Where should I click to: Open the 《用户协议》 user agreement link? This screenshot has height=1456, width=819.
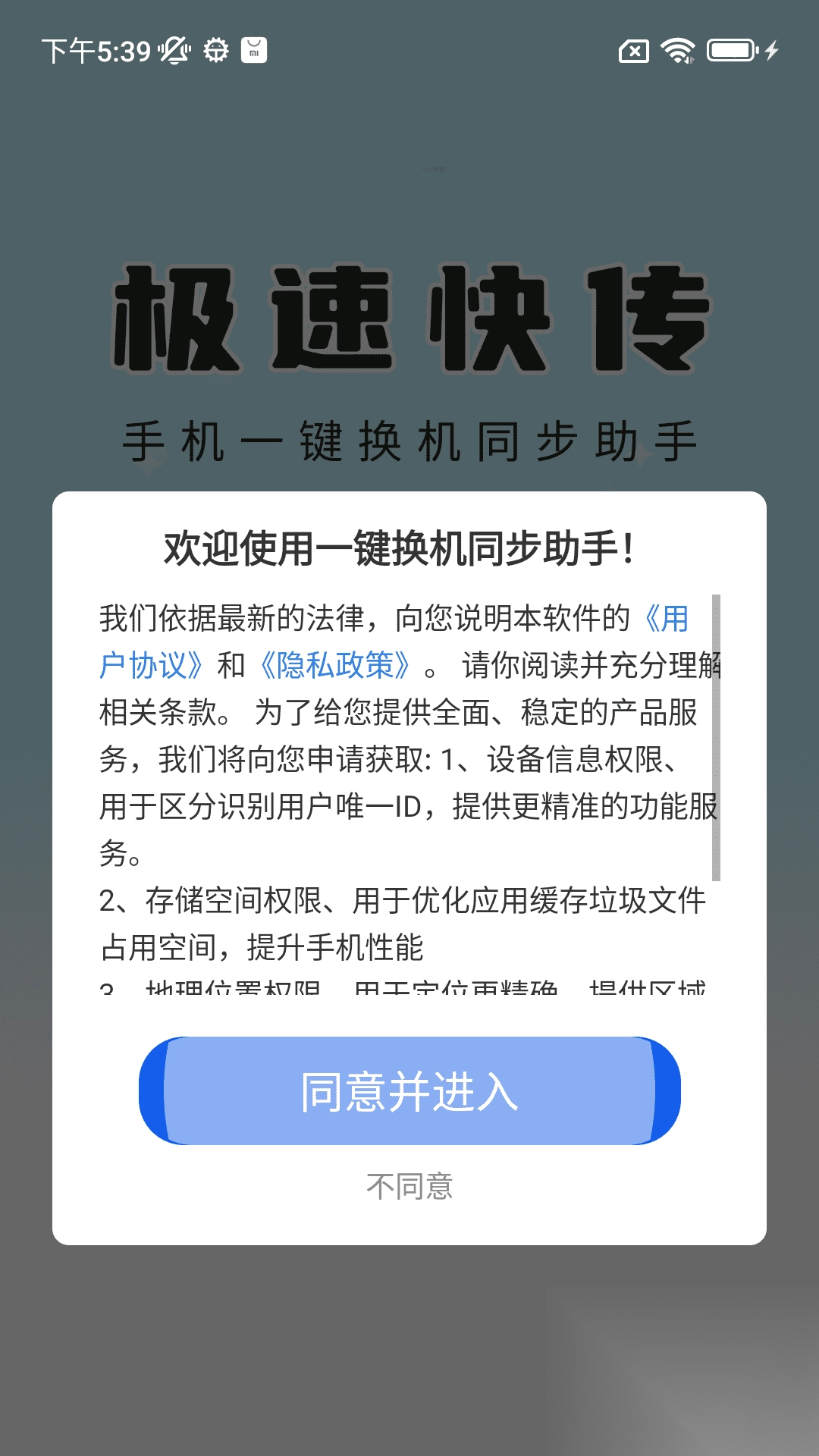152,661
